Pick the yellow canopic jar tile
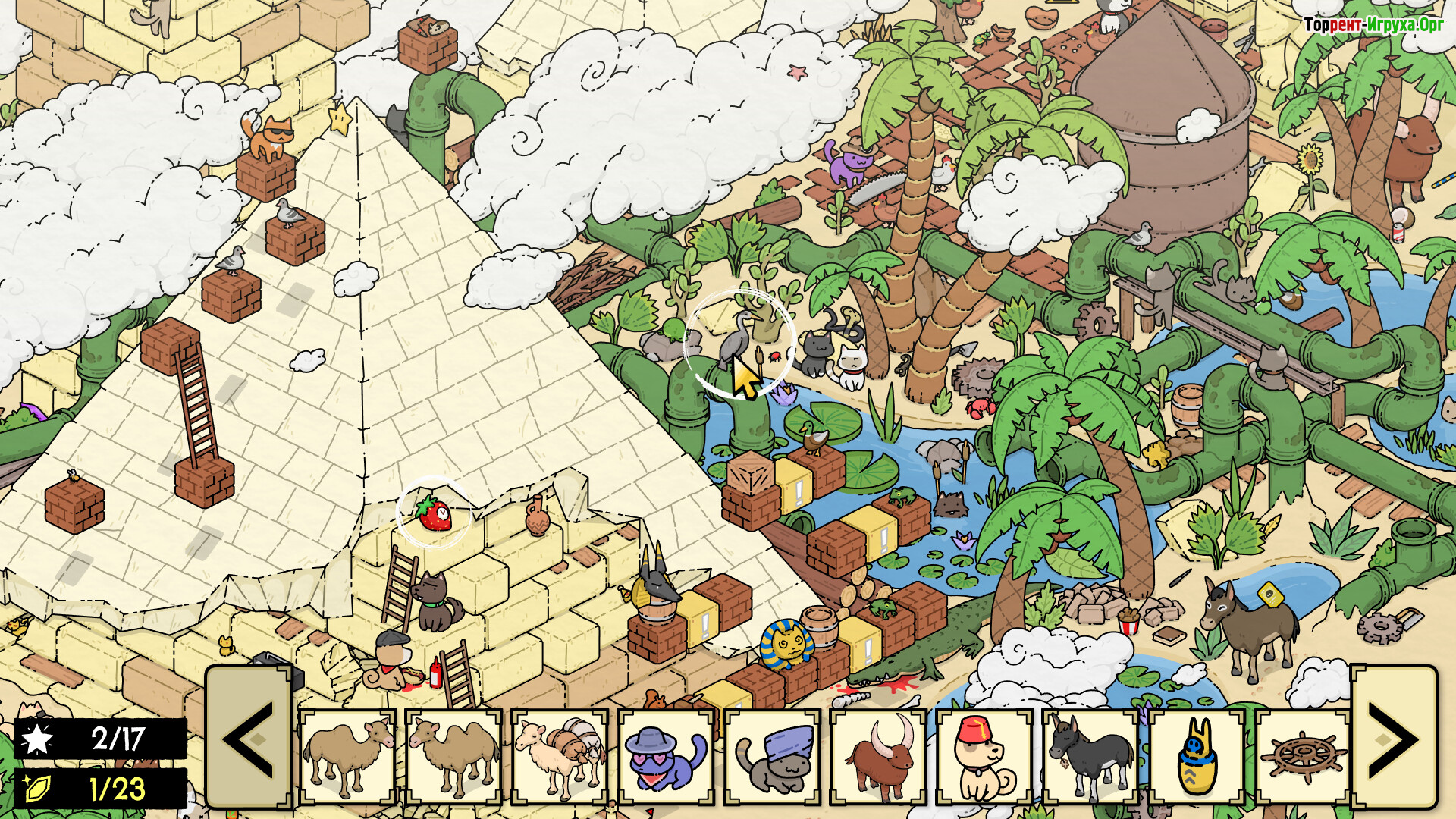The image size is (1456, 819). click(1197, 757)
